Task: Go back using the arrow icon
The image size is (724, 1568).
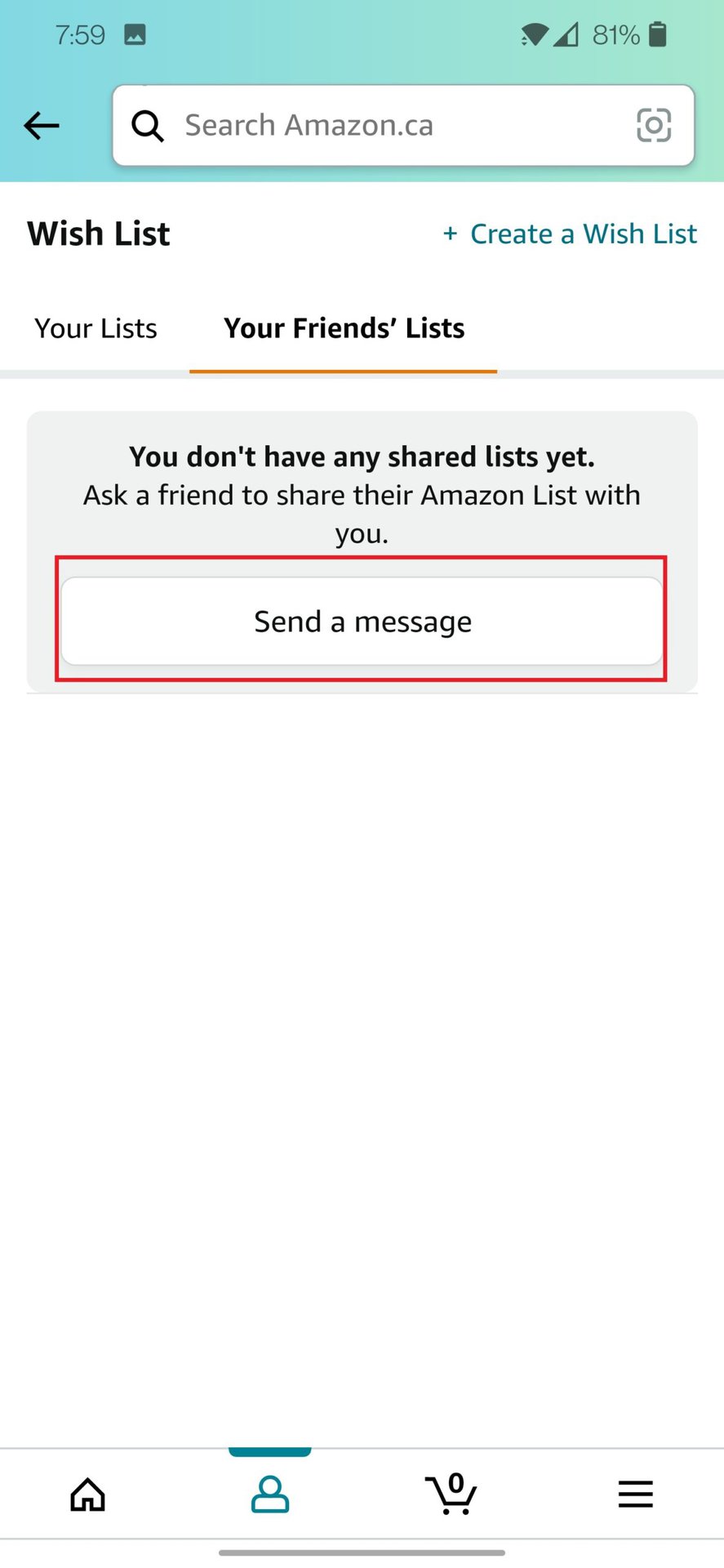Action: 42,126
